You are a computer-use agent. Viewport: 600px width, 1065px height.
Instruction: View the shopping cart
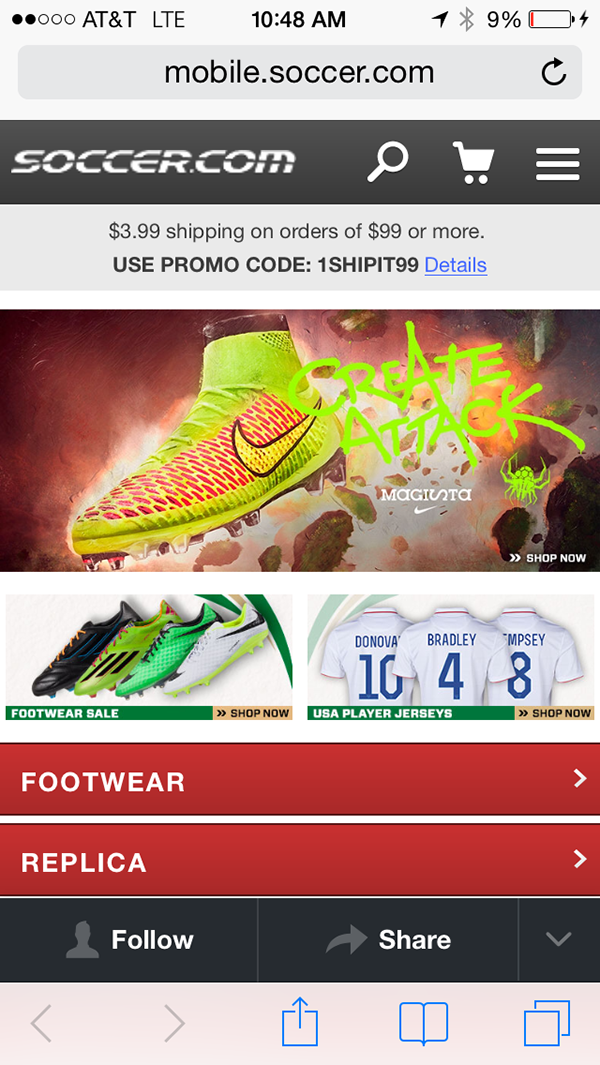point(474,162)
